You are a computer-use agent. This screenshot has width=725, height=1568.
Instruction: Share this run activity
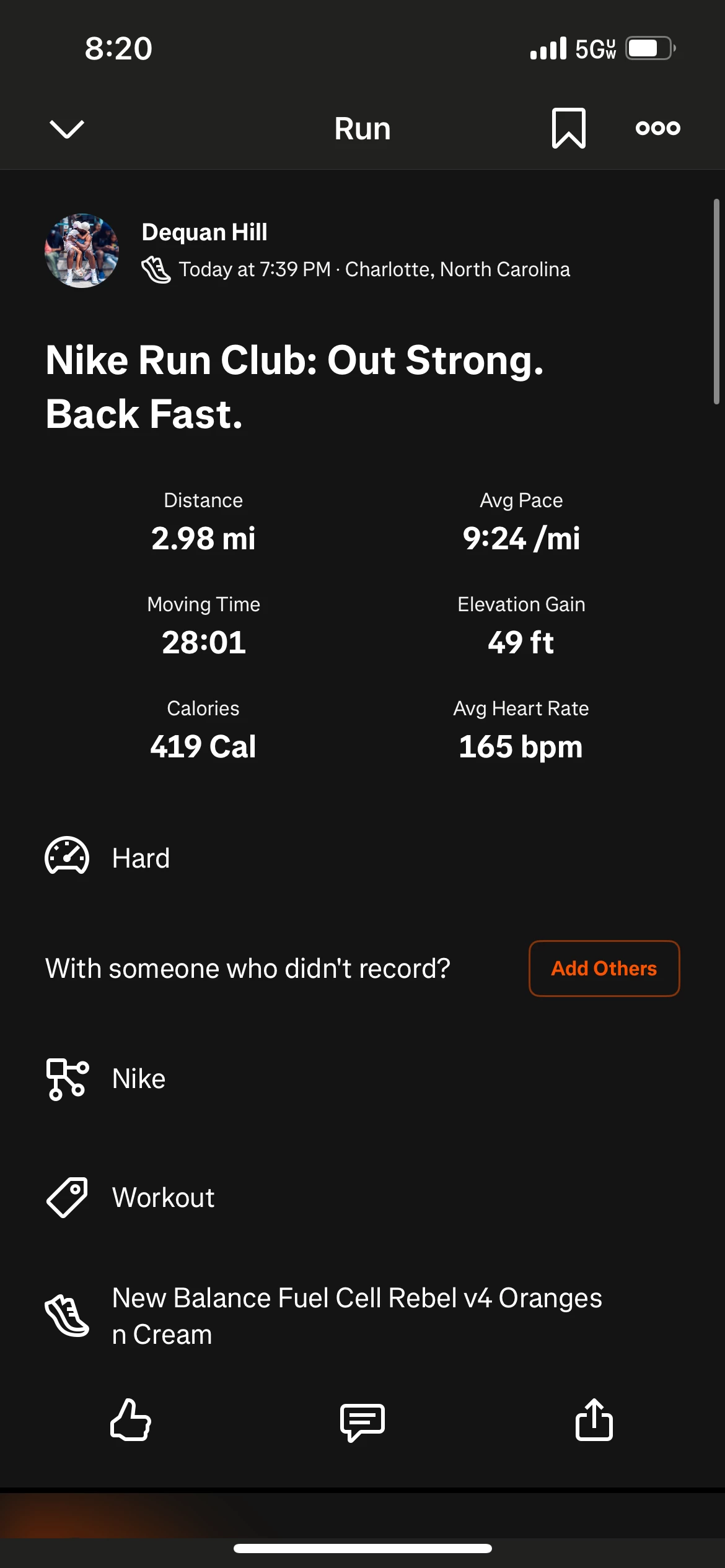click(x=594, y=1419)
